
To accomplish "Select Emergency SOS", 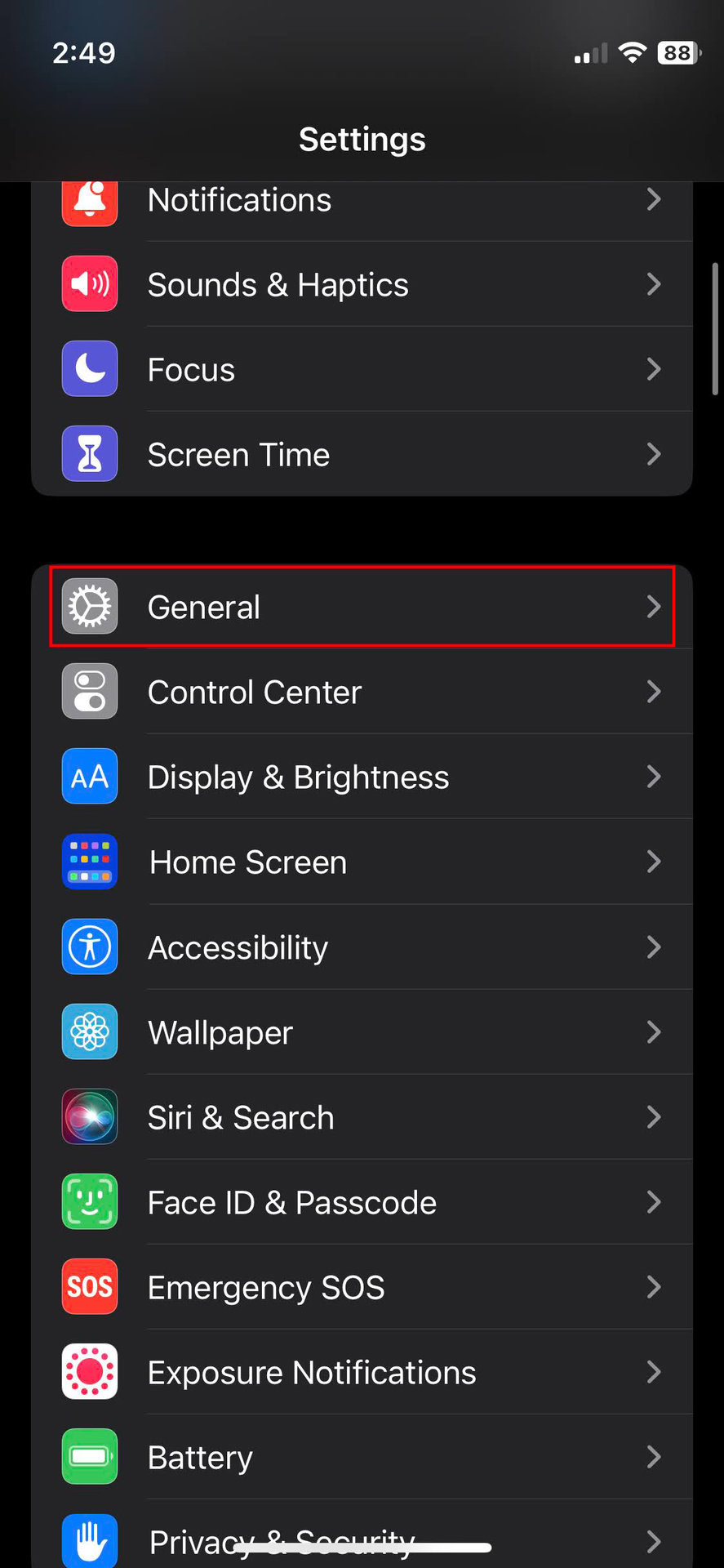I will [x=362, y=1287].
